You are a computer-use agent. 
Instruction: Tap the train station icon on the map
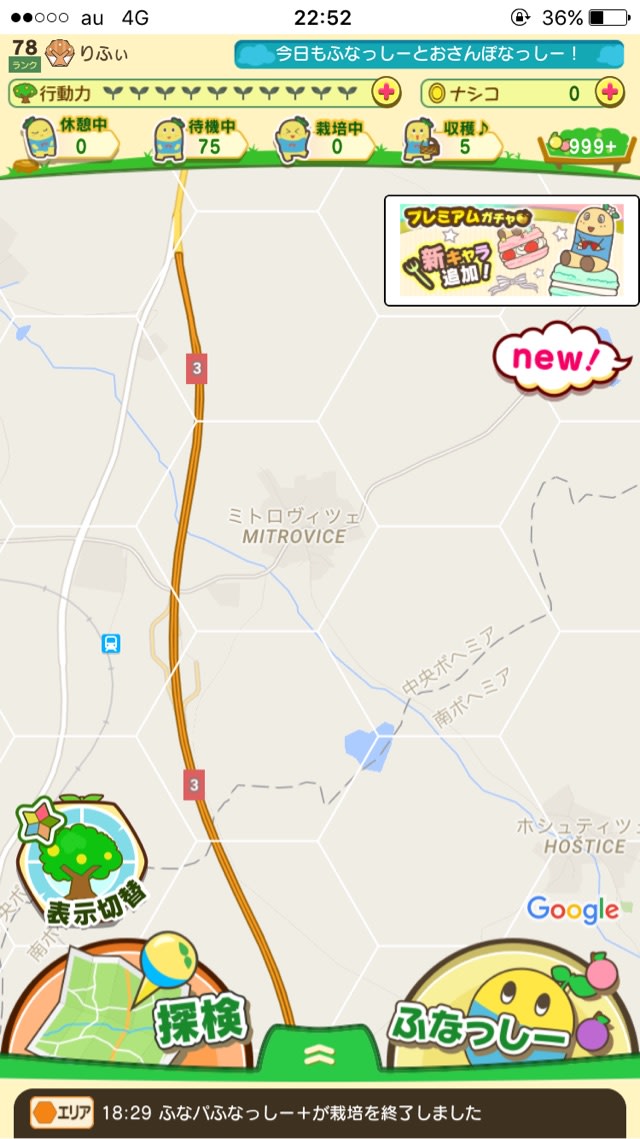[x=111, y=643]
